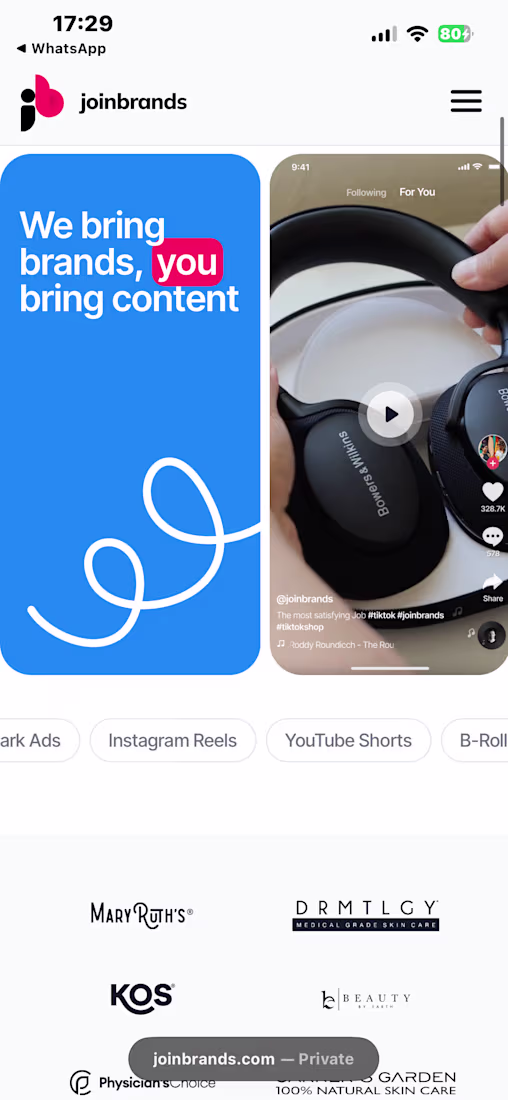Select the Instagram Reels chip
The width and height of the screenshot is (508, 1100).
[173, 740]
